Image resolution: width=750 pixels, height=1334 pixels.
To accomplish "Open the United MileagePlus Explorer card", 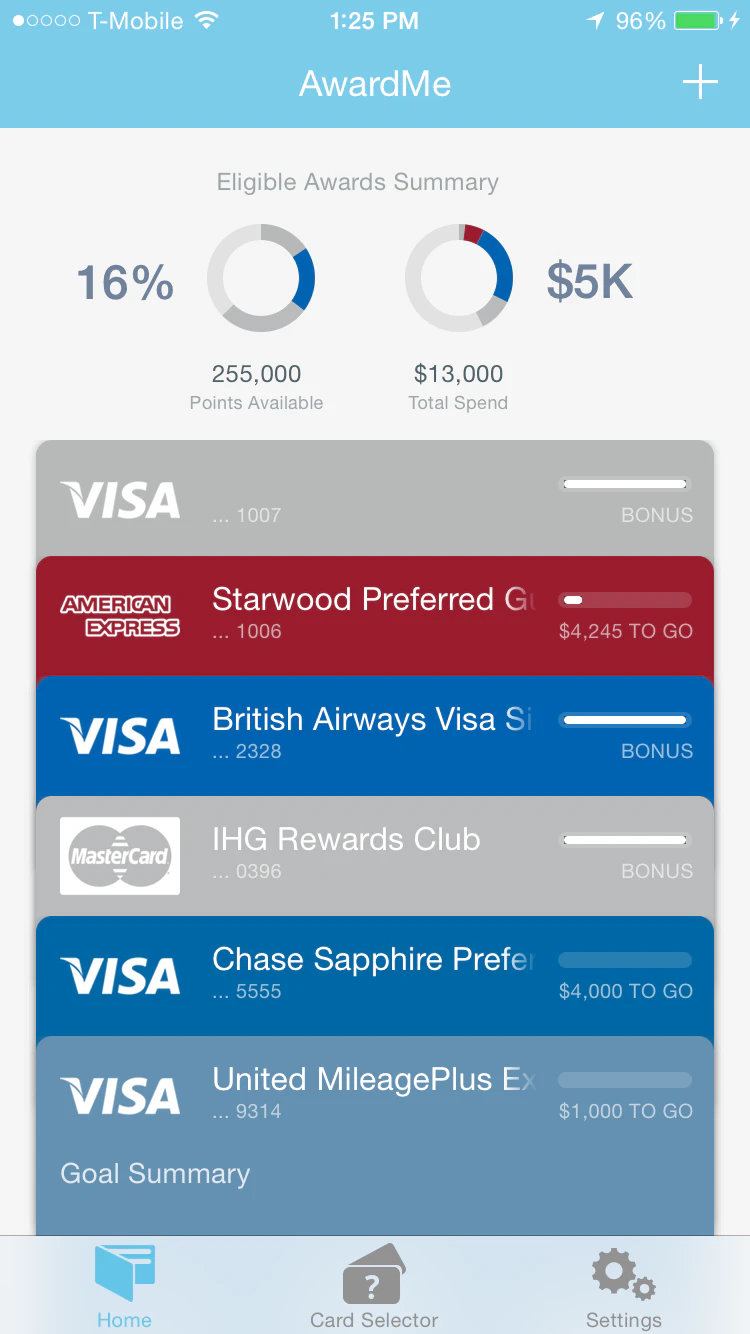I will click(x=375, y=1095).
